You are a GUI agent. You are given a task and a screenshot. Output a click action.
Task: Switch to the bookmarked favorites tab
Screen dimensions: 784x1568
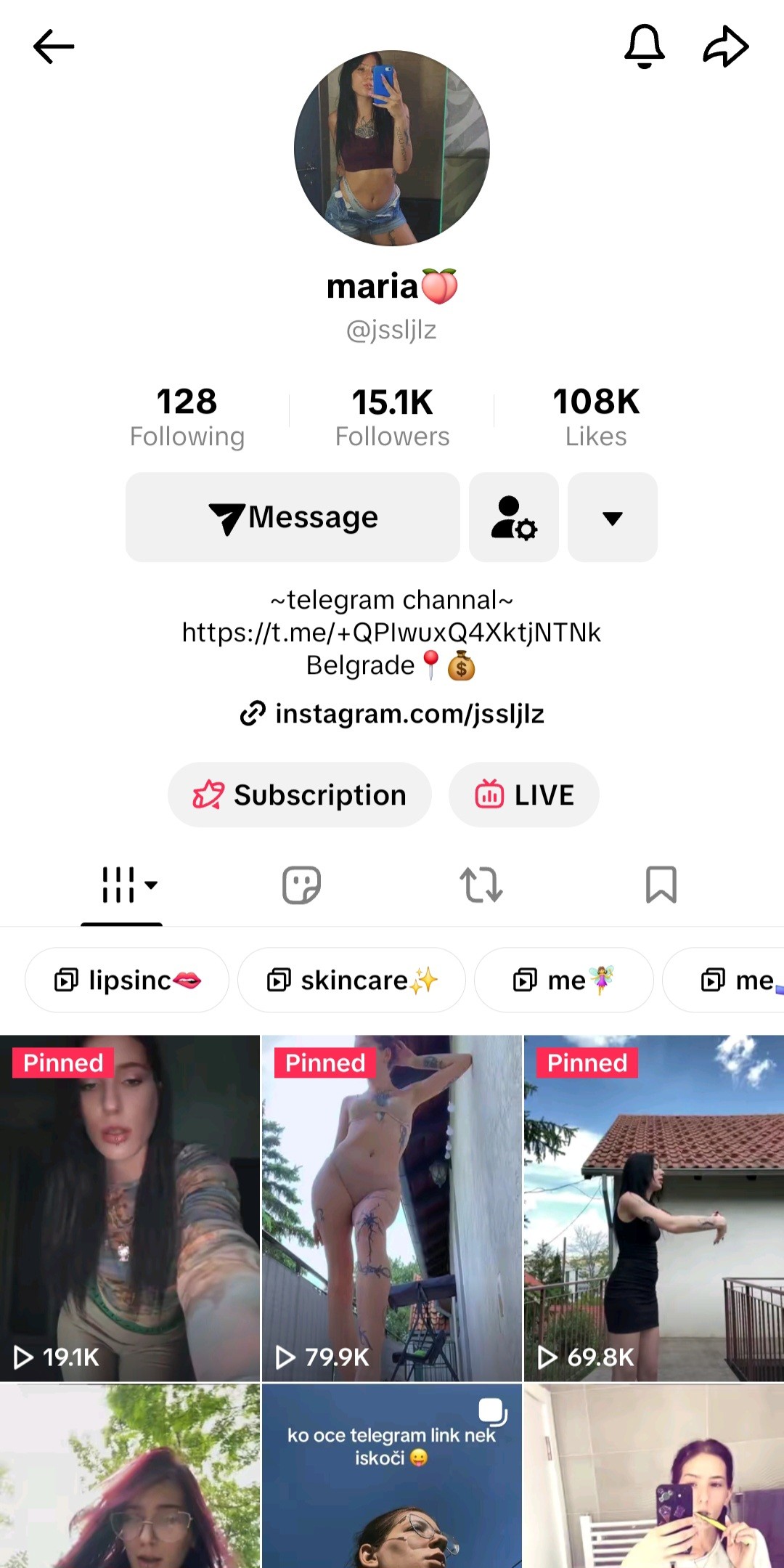(x=661, y=885)
